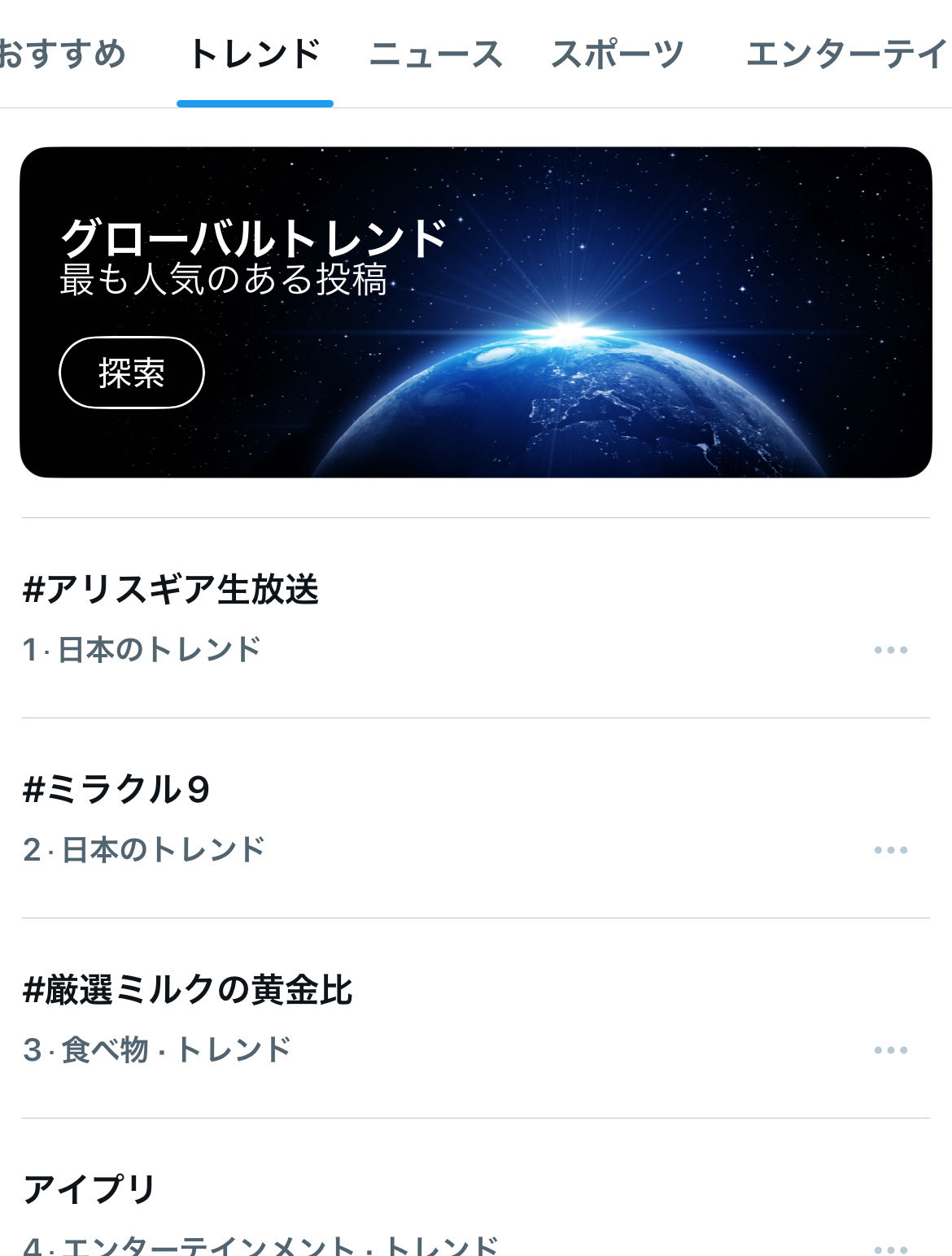Go to the エンターテイ tab
The image size is (952, 1256).
846,55
